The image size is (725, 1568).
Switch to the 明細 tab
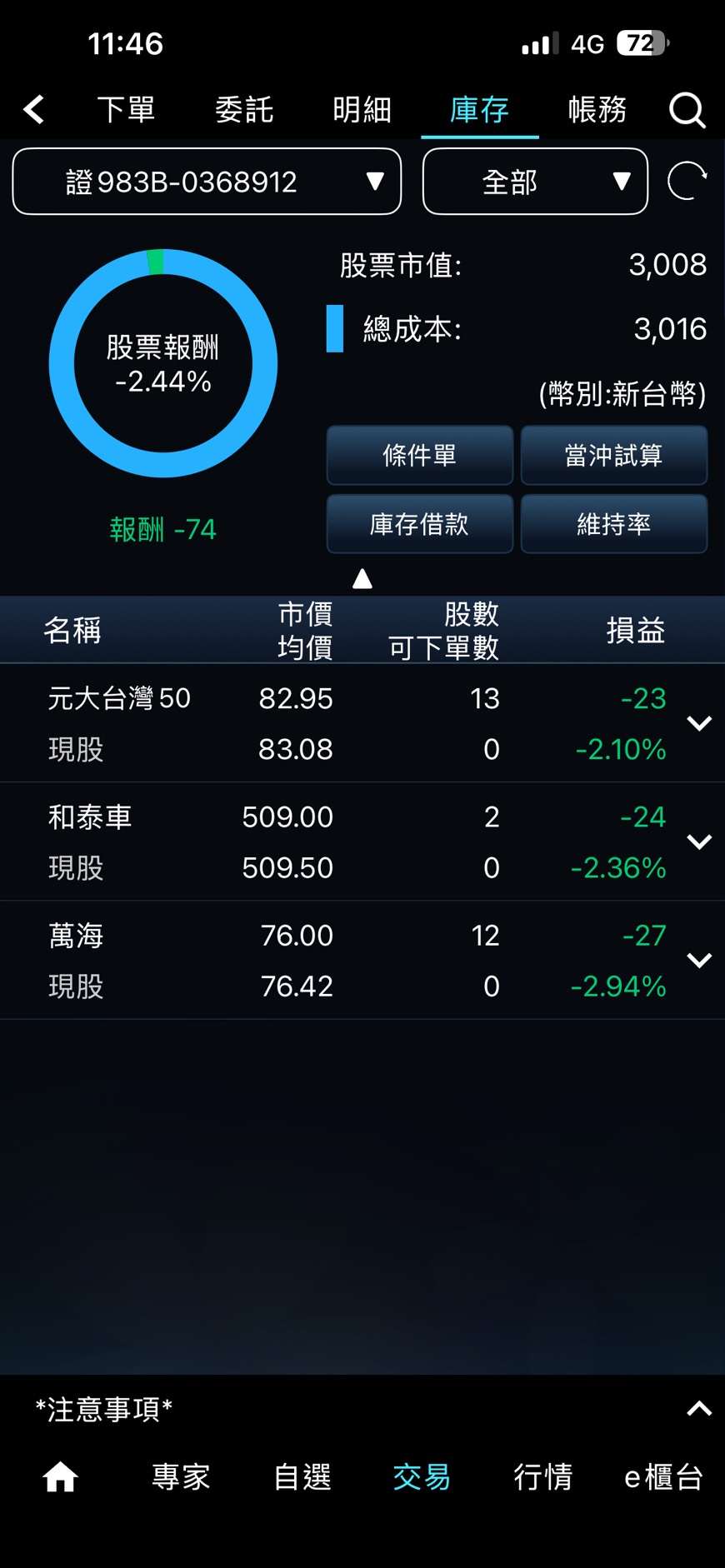click(x=362, y=110)
